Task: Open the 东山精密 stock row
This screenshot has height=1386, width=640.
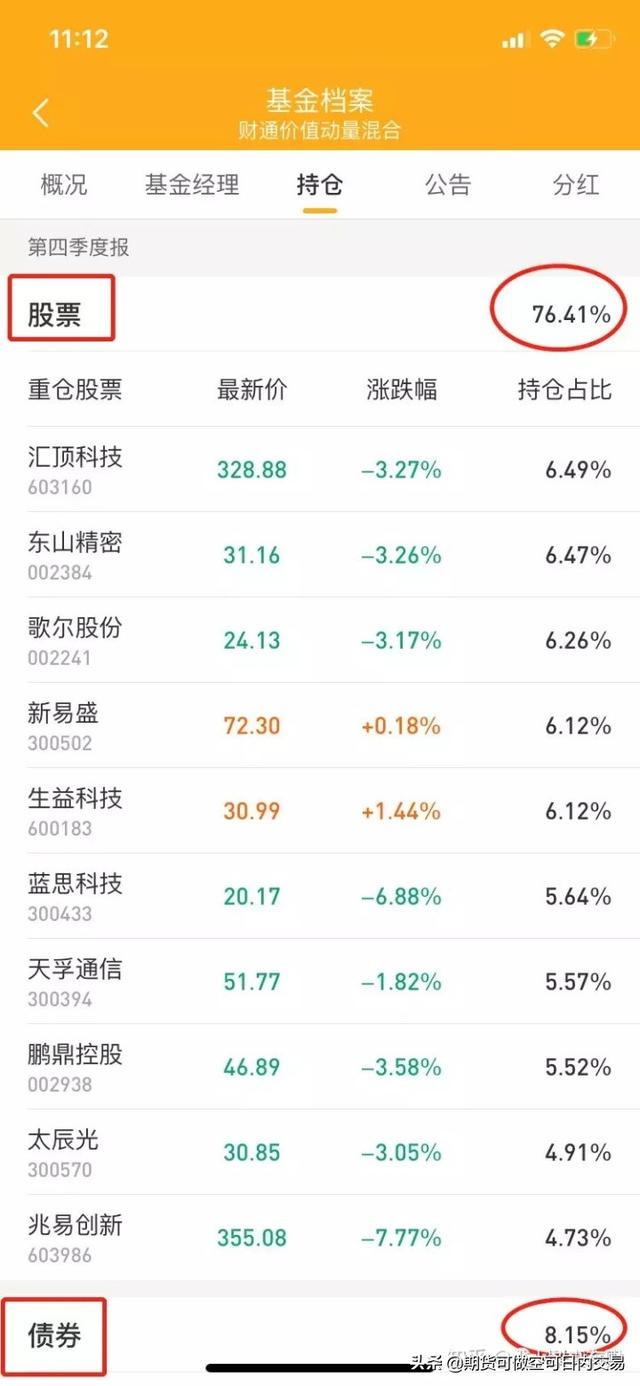Action: [320, 555]
